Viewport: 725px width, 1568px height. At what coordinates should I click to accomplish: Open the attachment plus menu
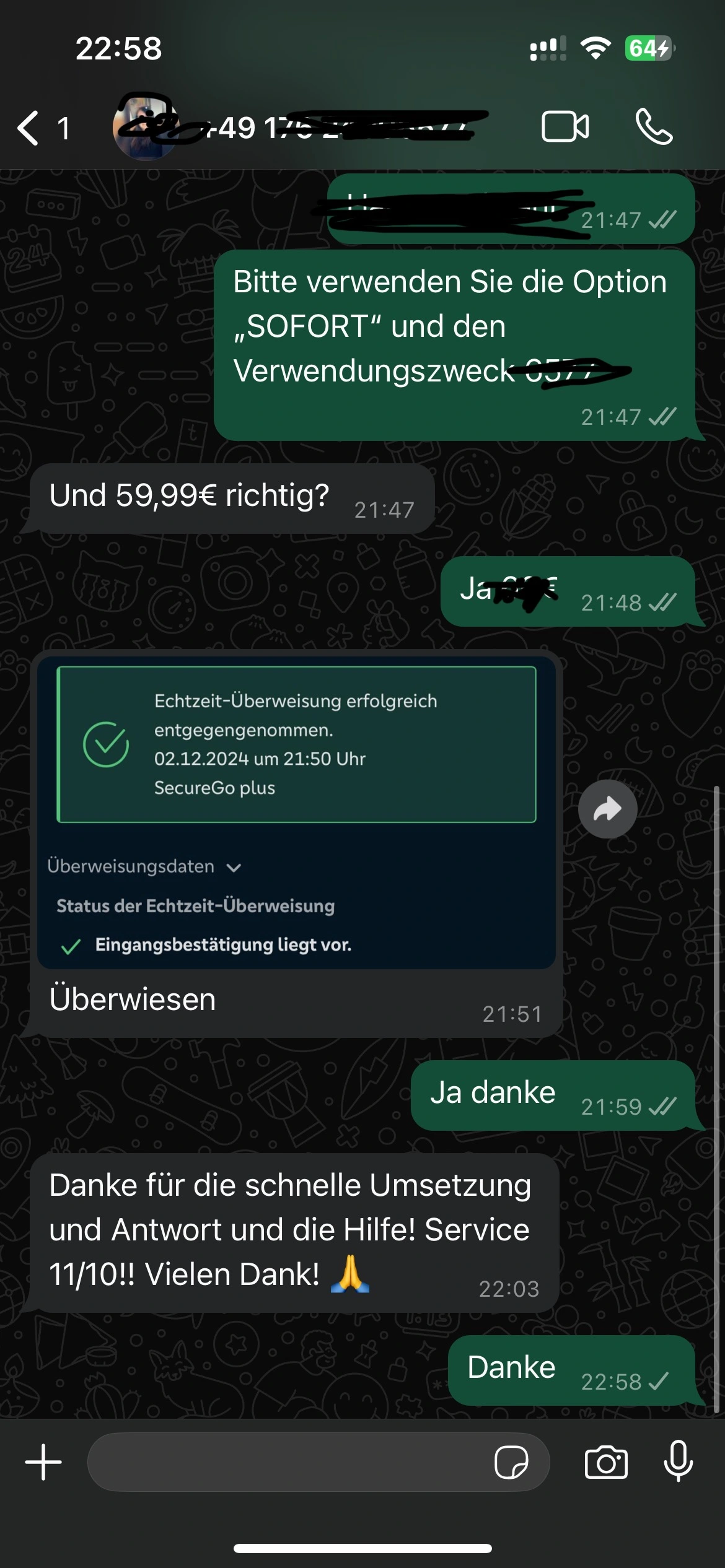click(43, 1462)
